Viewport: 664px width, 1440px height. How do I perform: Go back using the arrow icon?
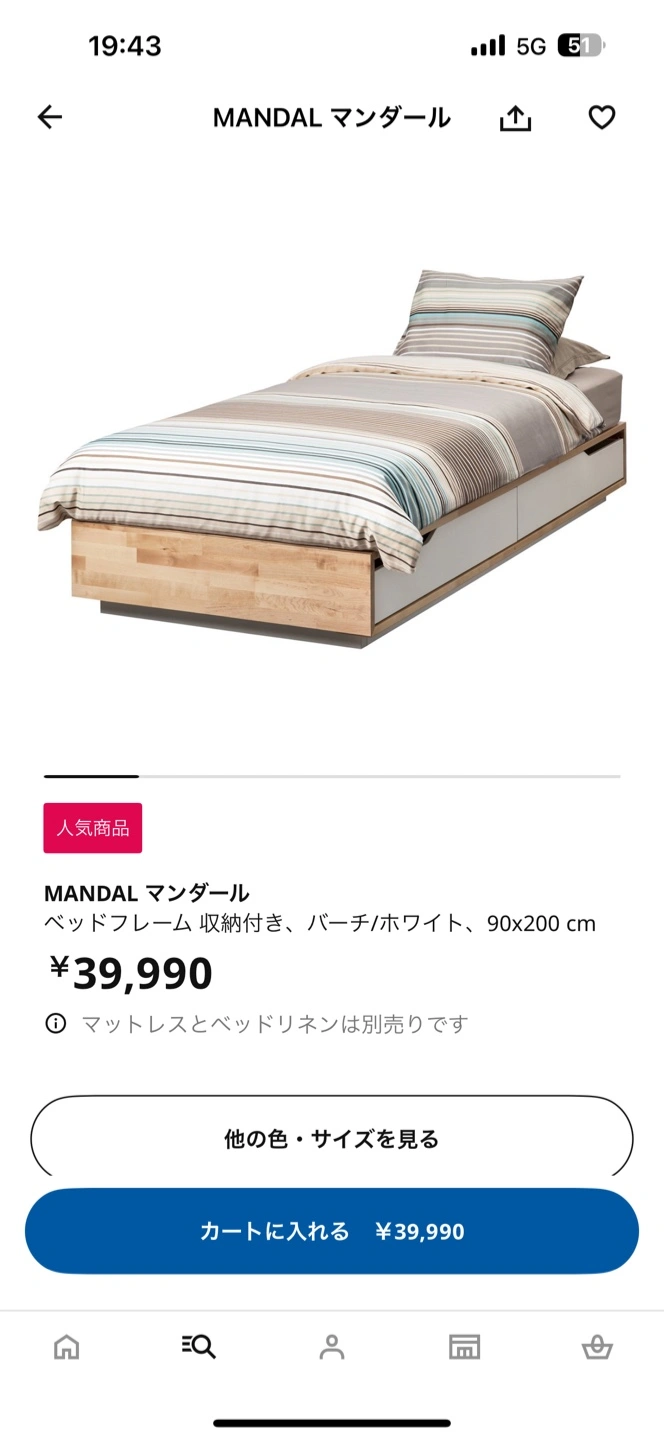click(50, 118)
